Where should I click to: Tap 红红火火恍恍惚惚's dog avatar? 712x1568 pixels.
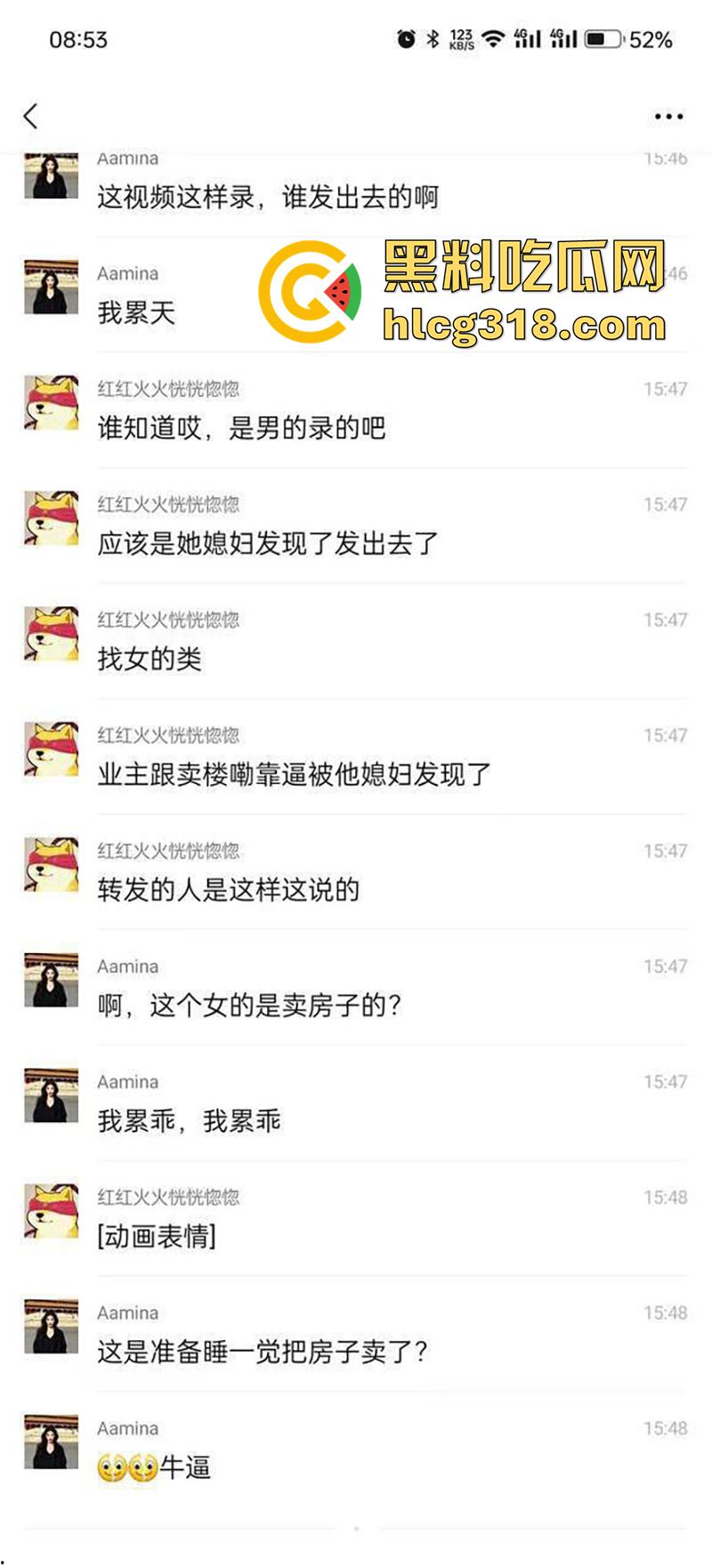tap(51, 403)
